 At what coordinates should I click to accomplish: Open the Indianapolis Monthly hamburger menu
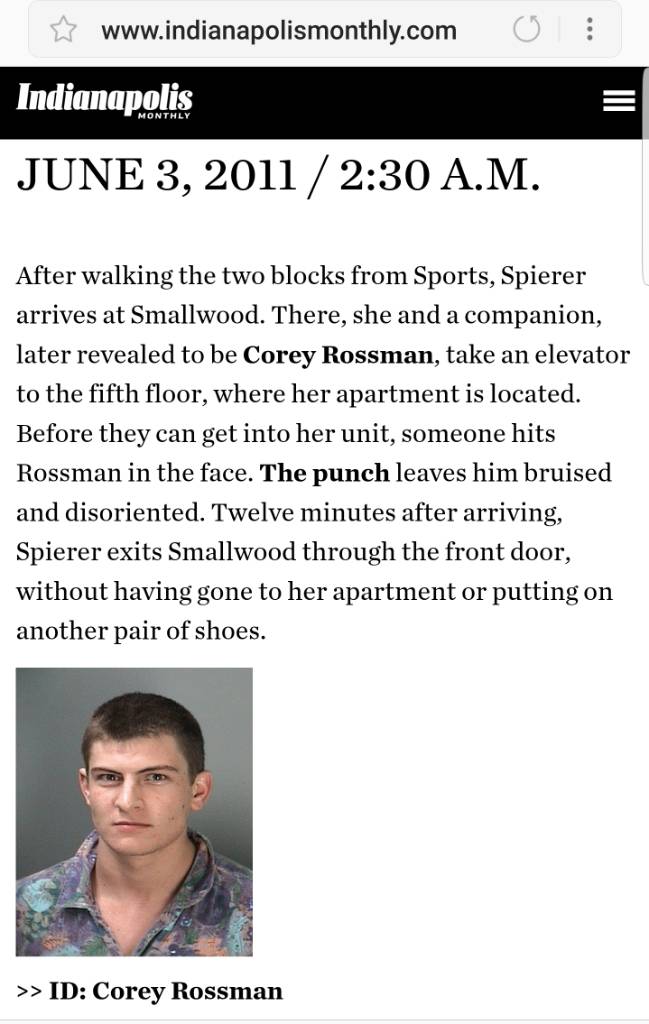point(619,101)
